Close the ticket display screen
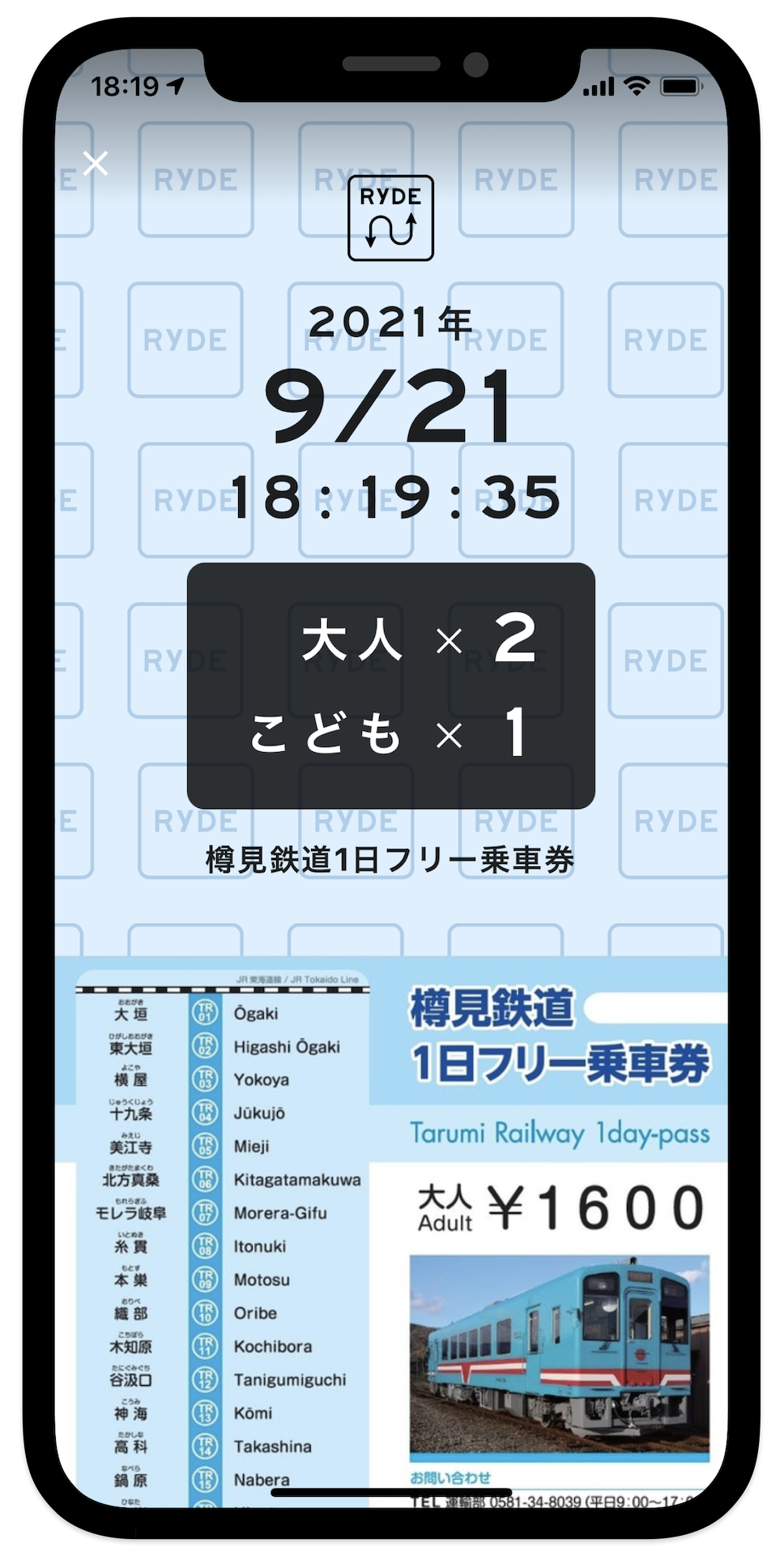 [x=96, y=163]
